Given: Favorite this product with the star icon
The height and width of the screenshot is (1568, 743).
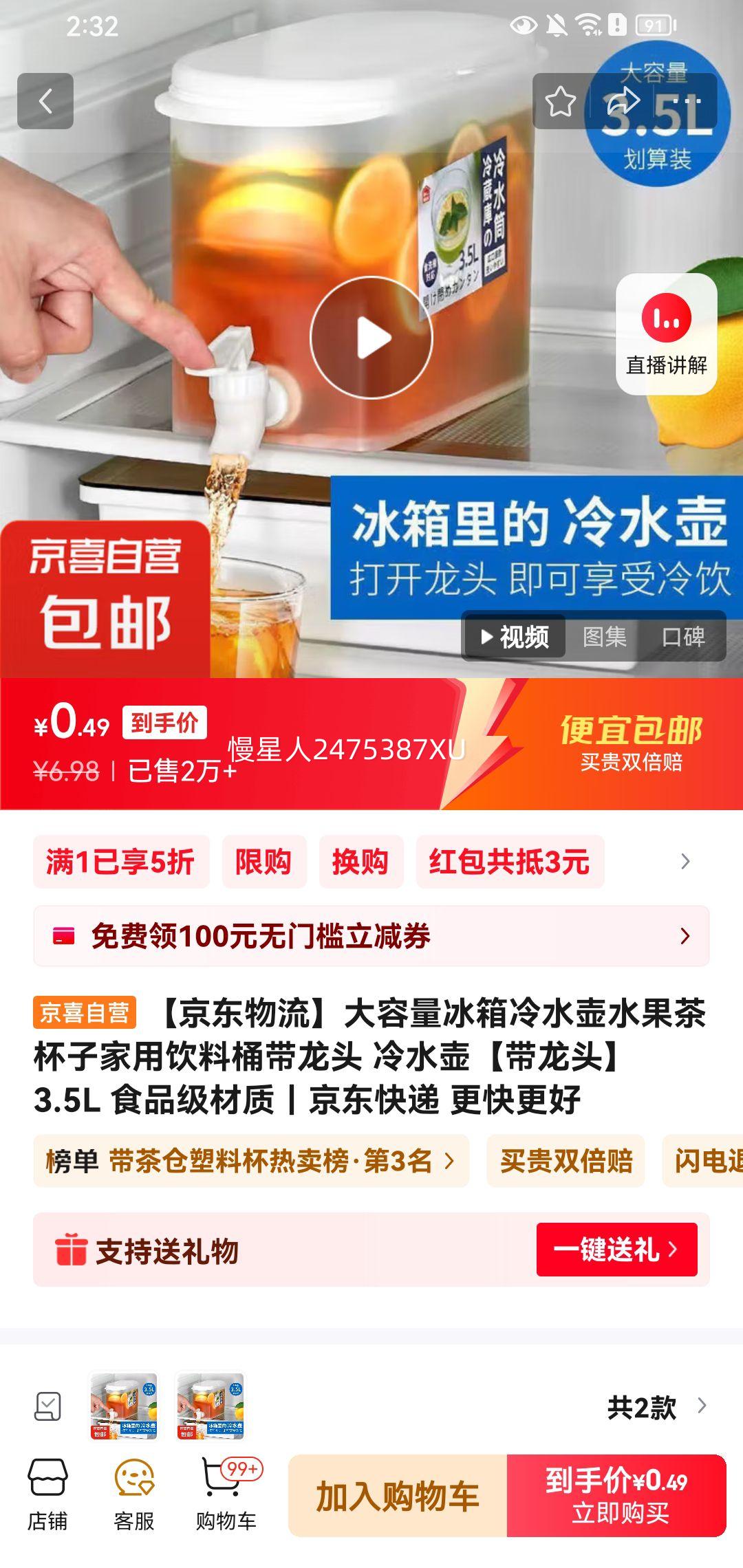Looking at the screenshot, I should click(560, 102).
